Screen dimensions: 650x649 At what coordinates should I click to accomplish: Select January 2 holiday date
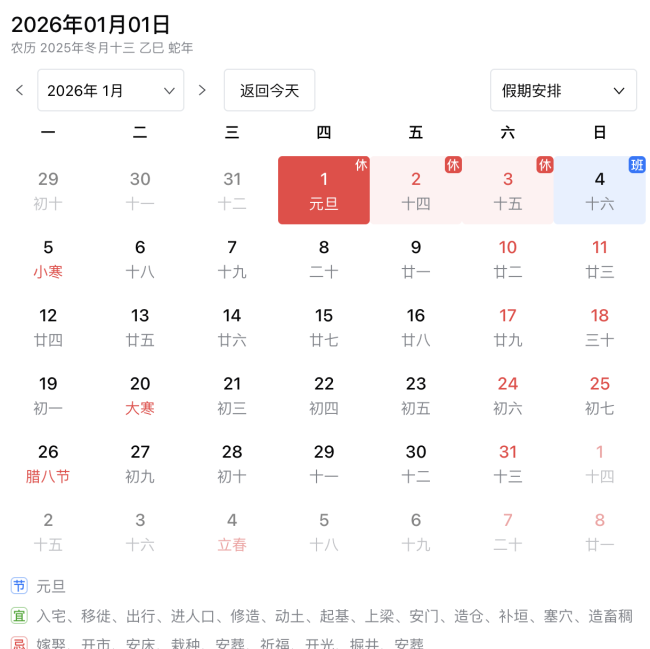tap(416, 190)
